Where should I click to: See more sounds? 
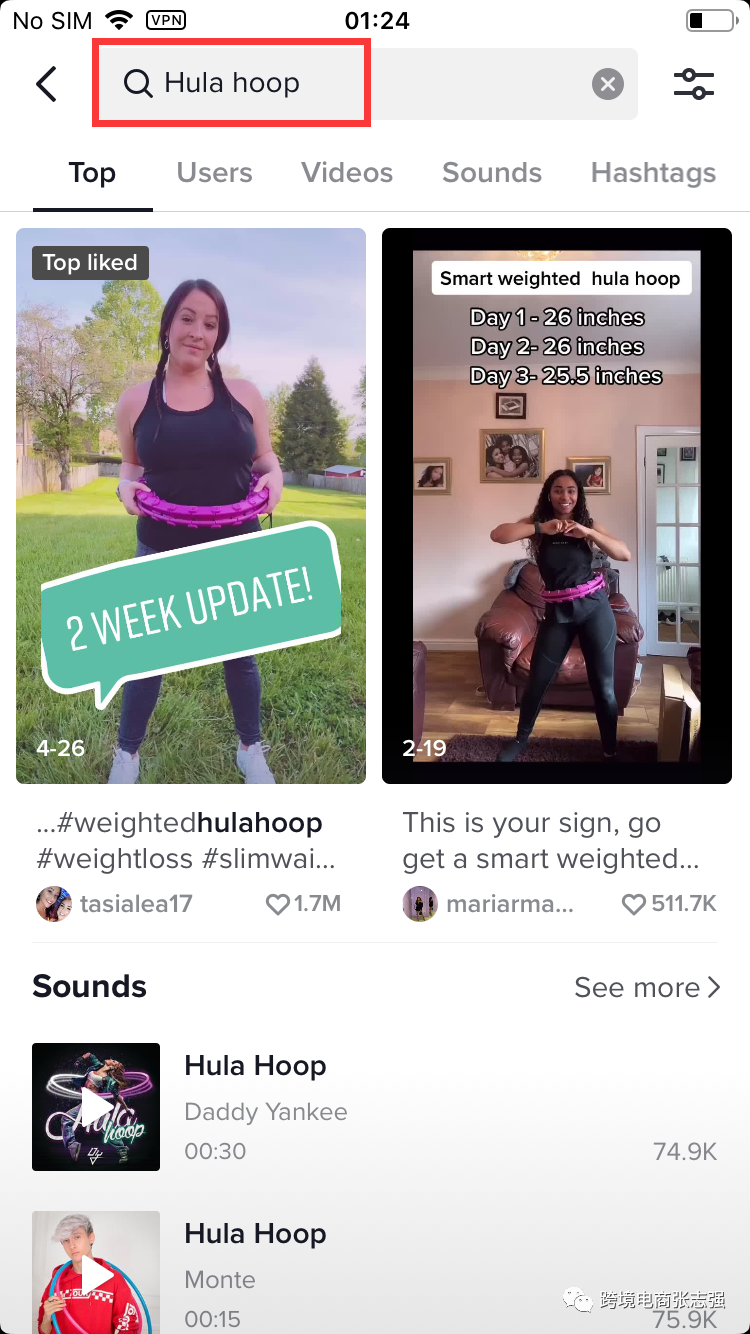[647, 988]
